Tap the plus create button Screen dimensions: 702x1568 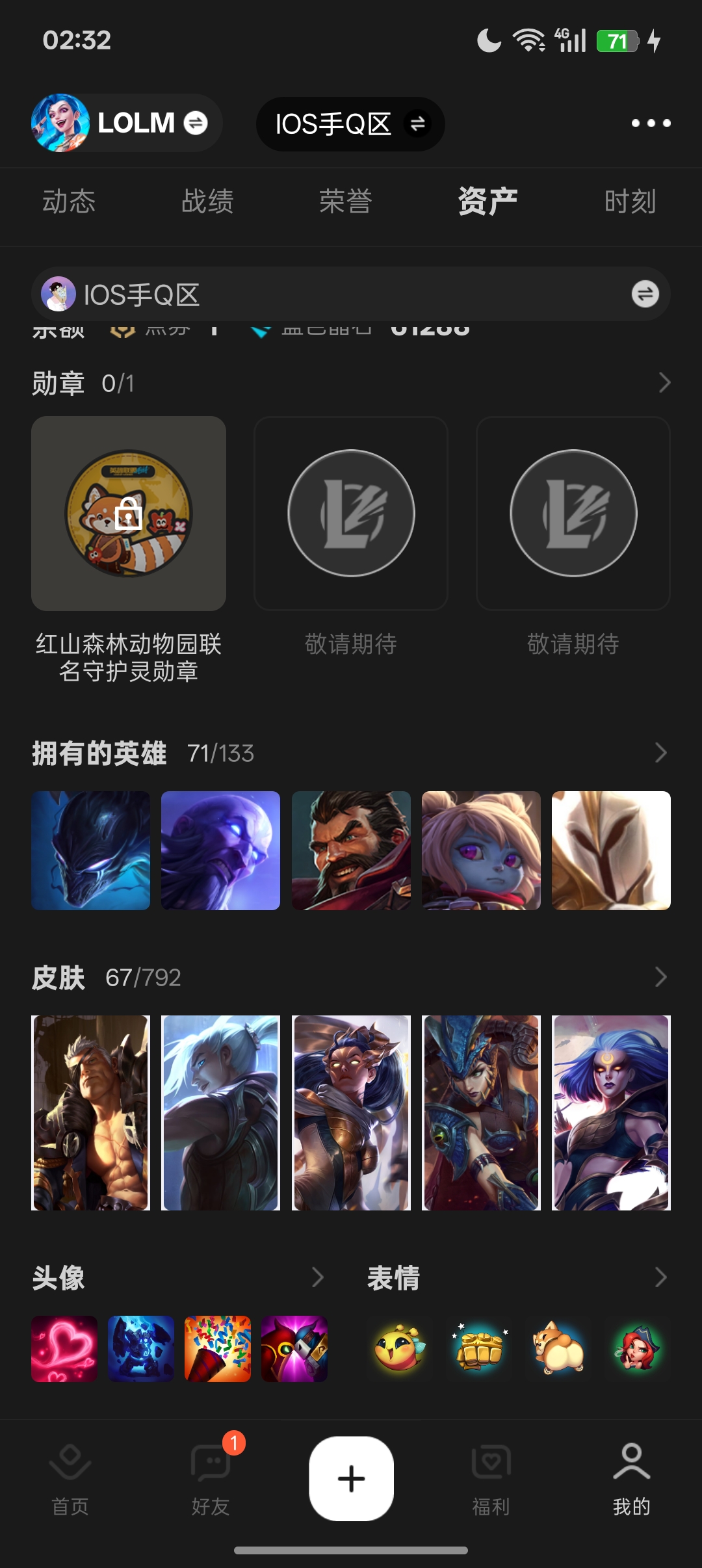[351, 1478]
